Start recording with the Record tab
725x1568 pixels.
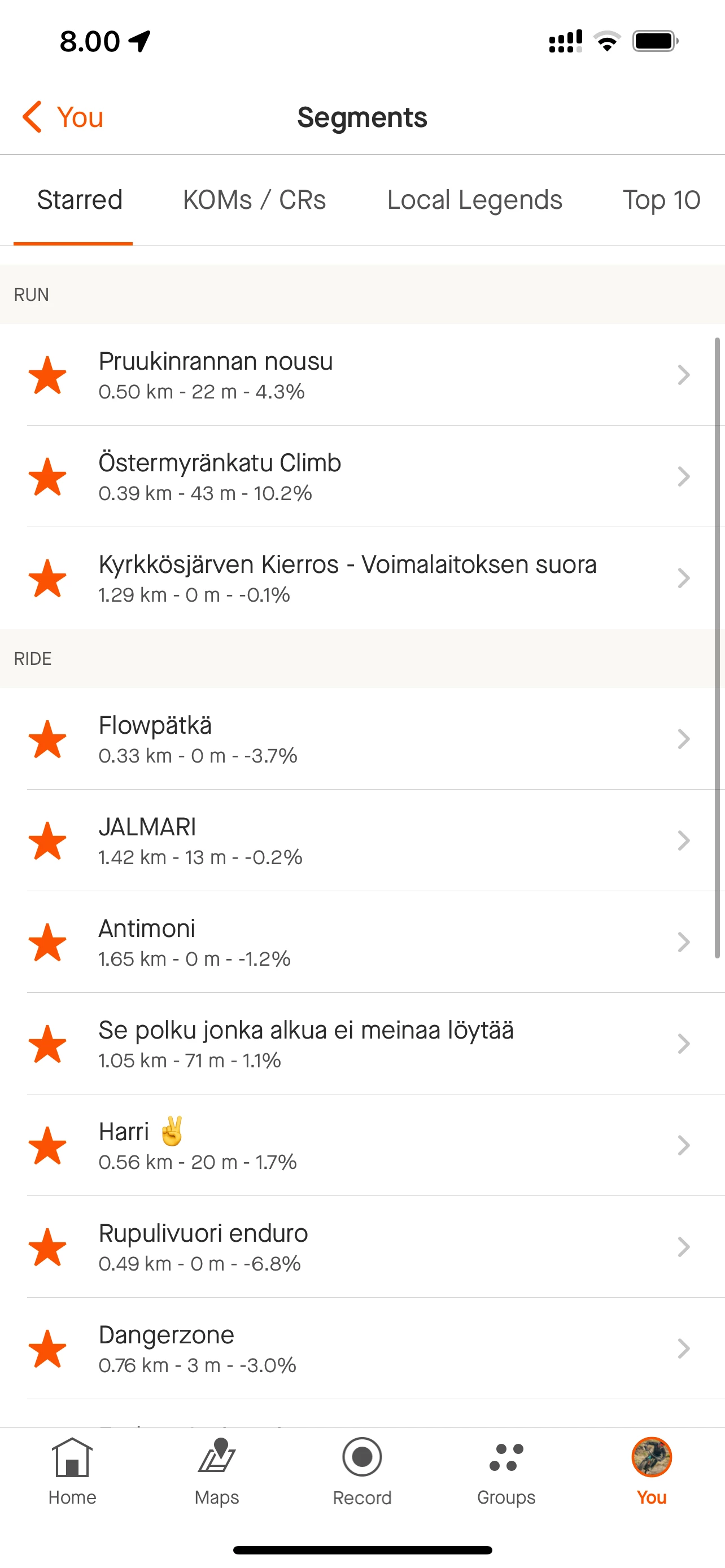point(362,1472)
